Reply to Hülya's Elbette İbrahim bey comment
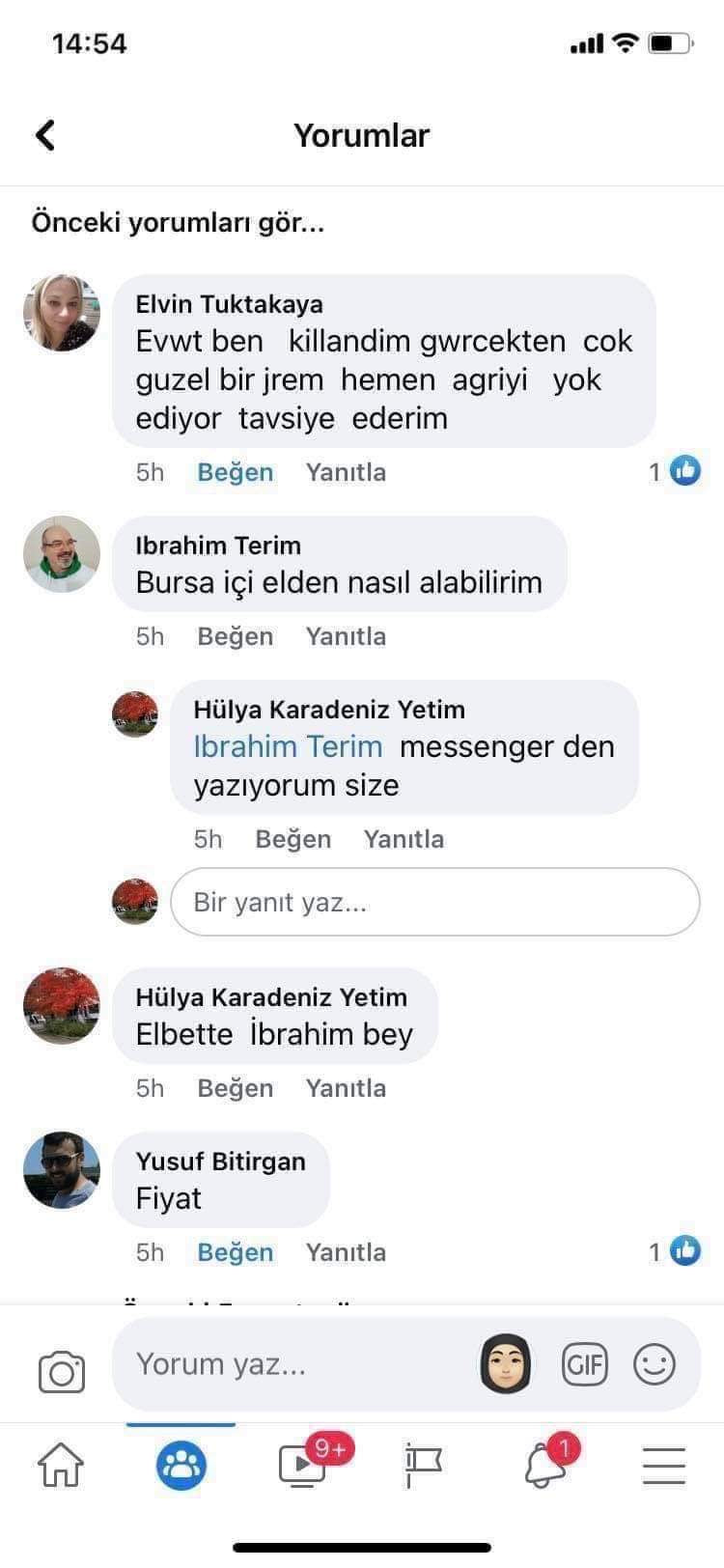Screen dimensions: 724x1568 [x=346, y=1088]
